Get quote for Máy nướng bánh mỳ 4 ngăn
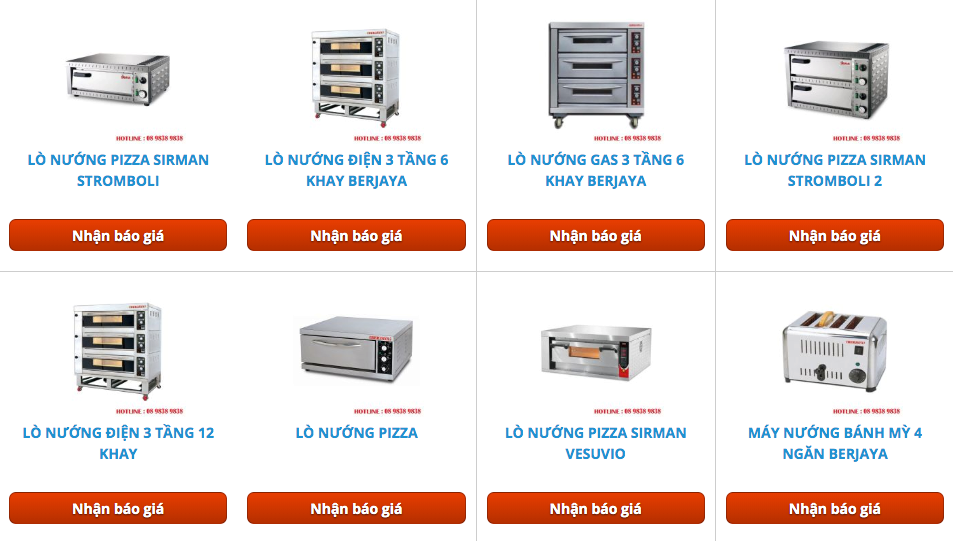 tap(834, 509)
